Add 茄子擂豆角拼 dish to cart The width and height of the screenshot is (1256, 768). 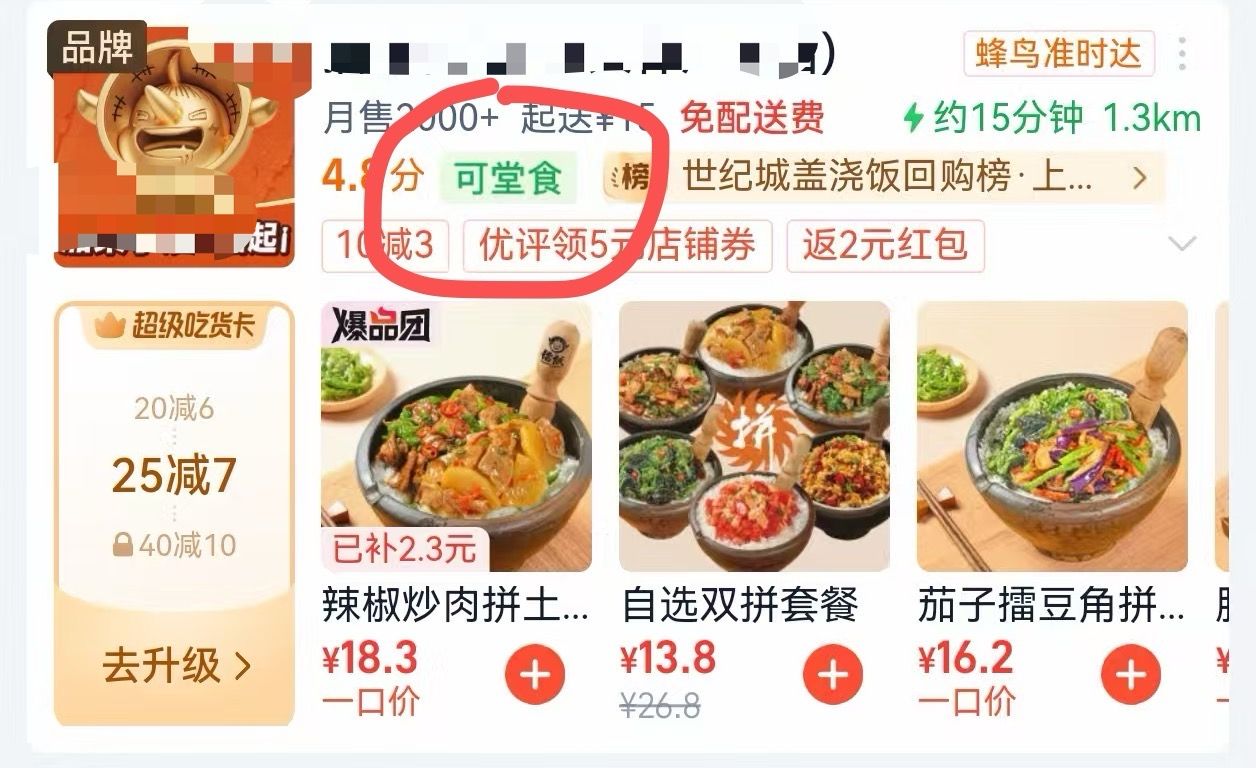pos(1130,675)
